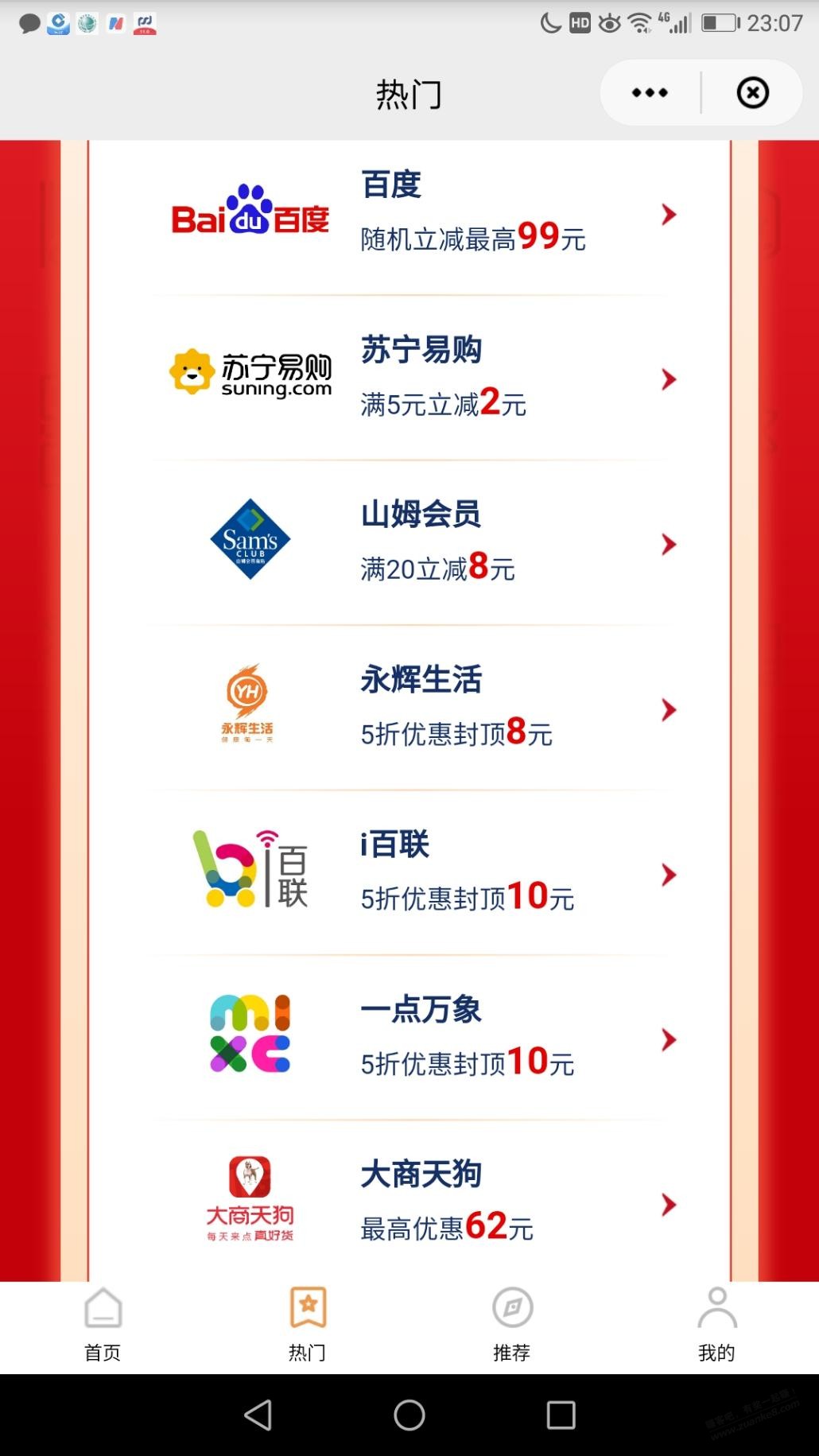The height and width of the screenshot is (1456, 819).
Task: Tap the system home button
Action: pos(409,1415)
